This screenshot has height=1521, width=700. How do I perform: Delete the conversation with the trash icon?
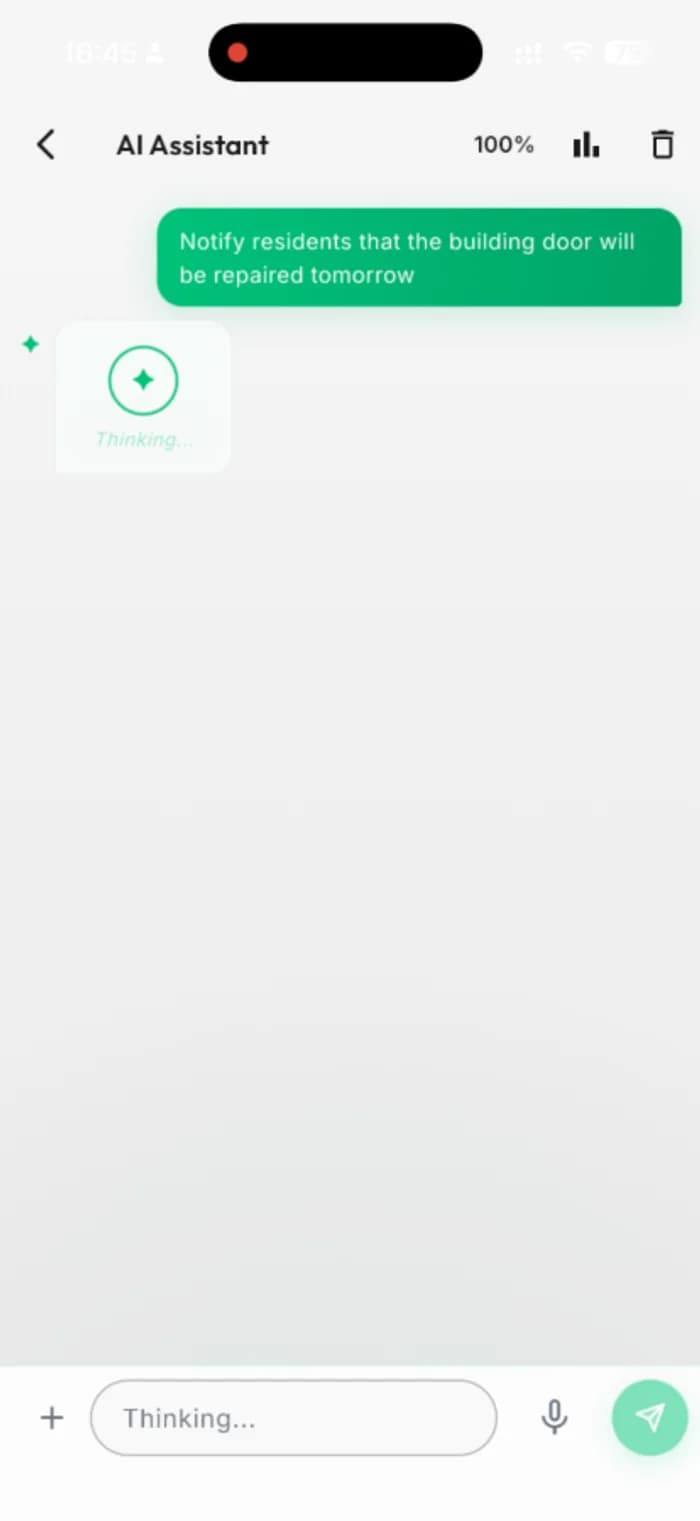point(662,145)
